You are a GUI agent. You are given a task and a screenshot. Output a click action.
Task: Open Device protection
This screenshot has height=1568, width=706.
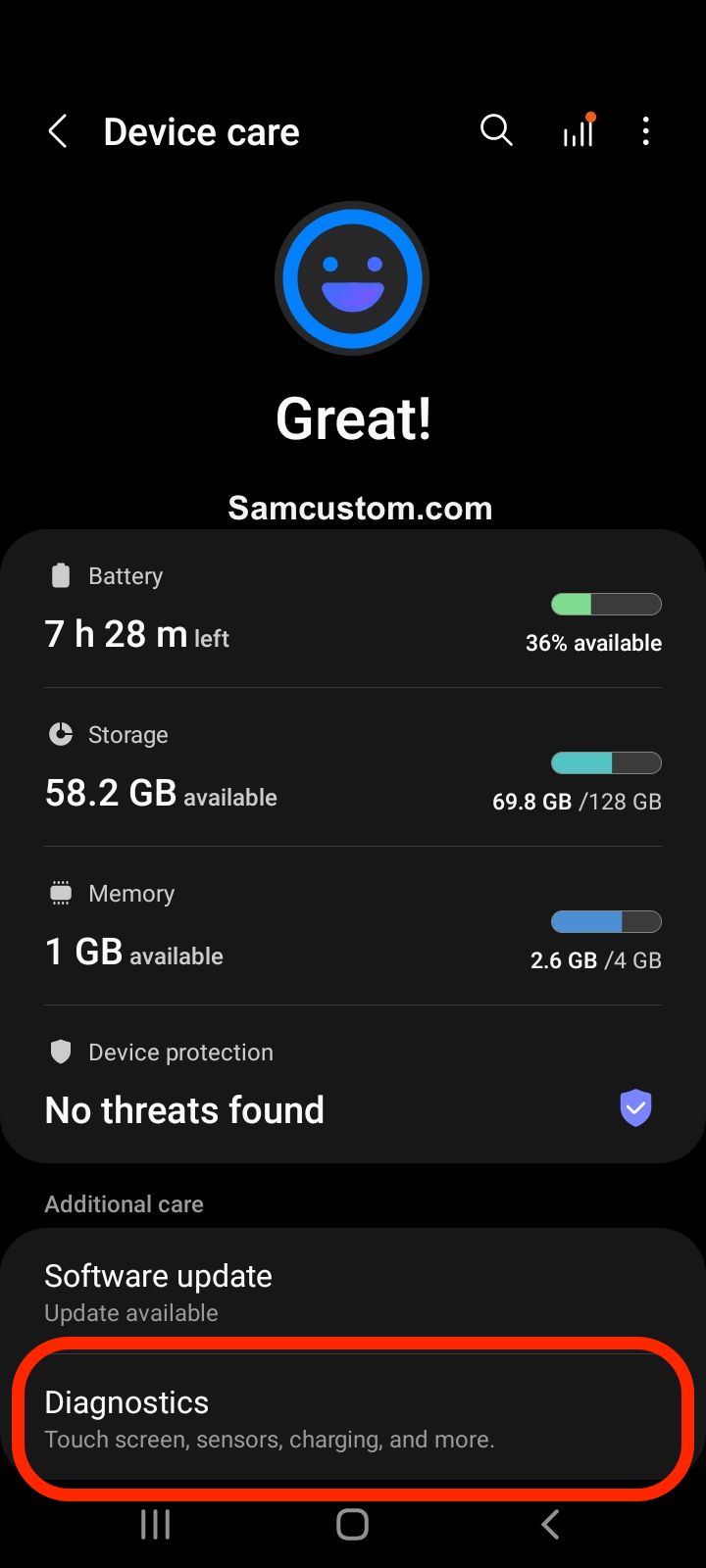pos(353,1084)
